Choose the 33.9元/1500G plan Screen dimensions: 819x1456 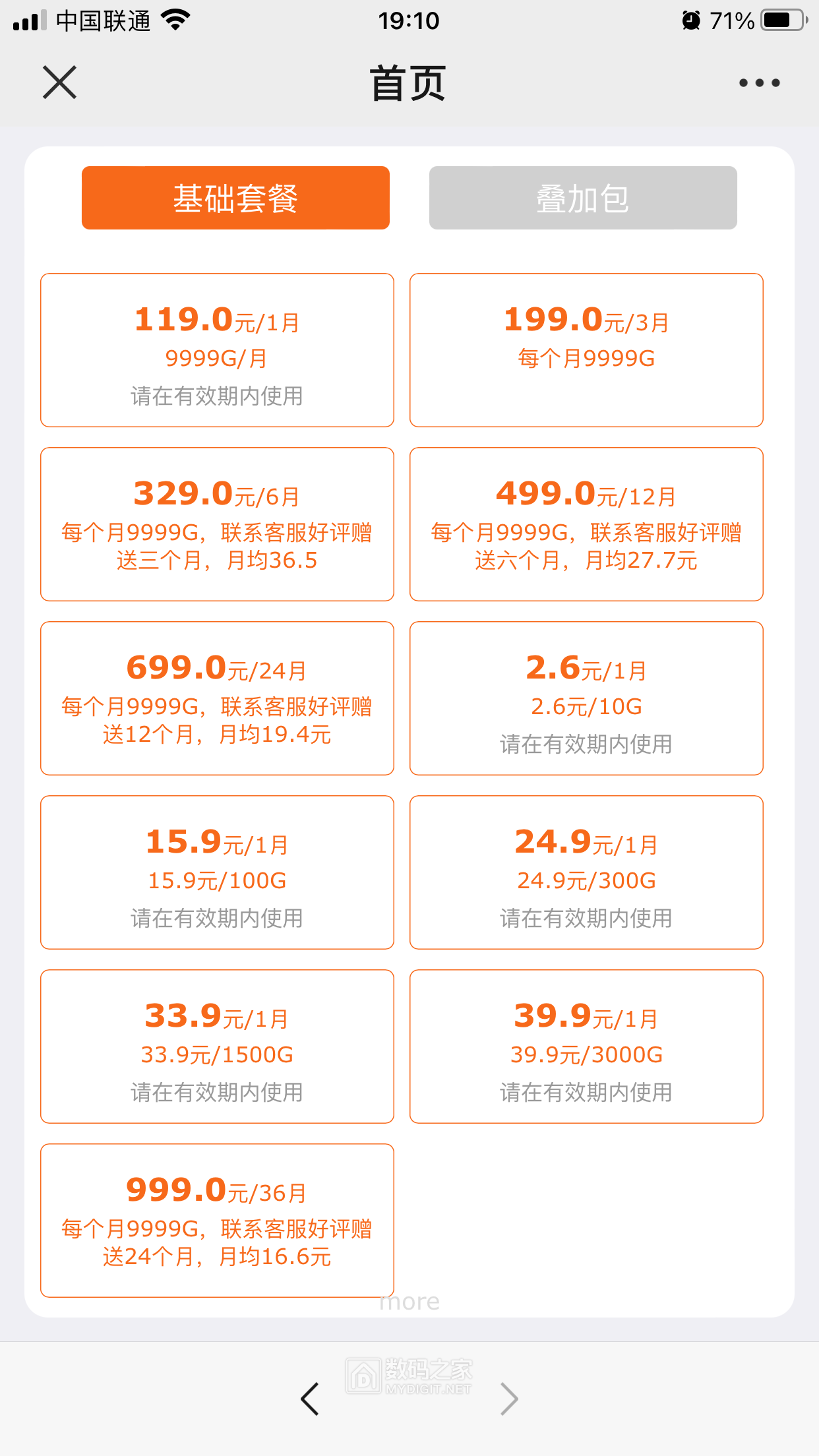tap(217, 1046)
